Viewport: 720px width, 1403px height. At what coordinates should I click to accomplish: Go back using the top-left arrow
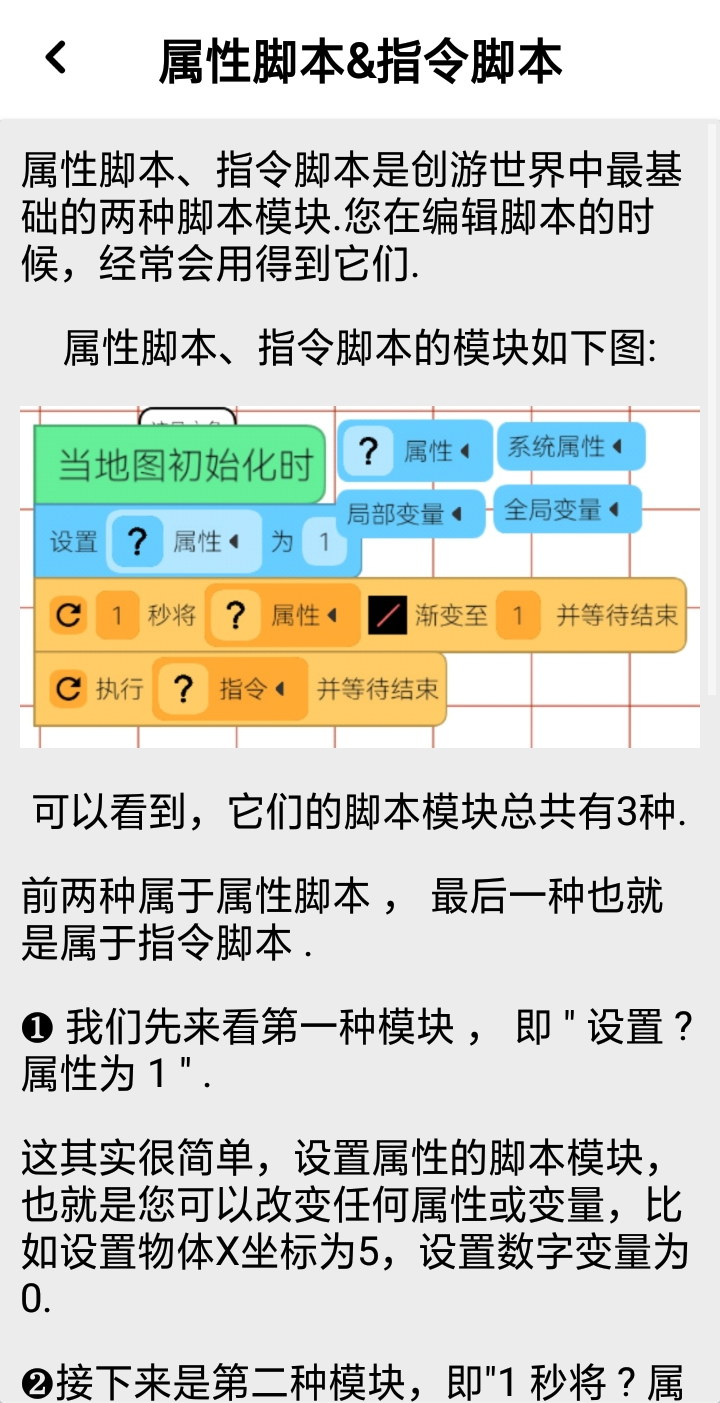tap(56, 58)
